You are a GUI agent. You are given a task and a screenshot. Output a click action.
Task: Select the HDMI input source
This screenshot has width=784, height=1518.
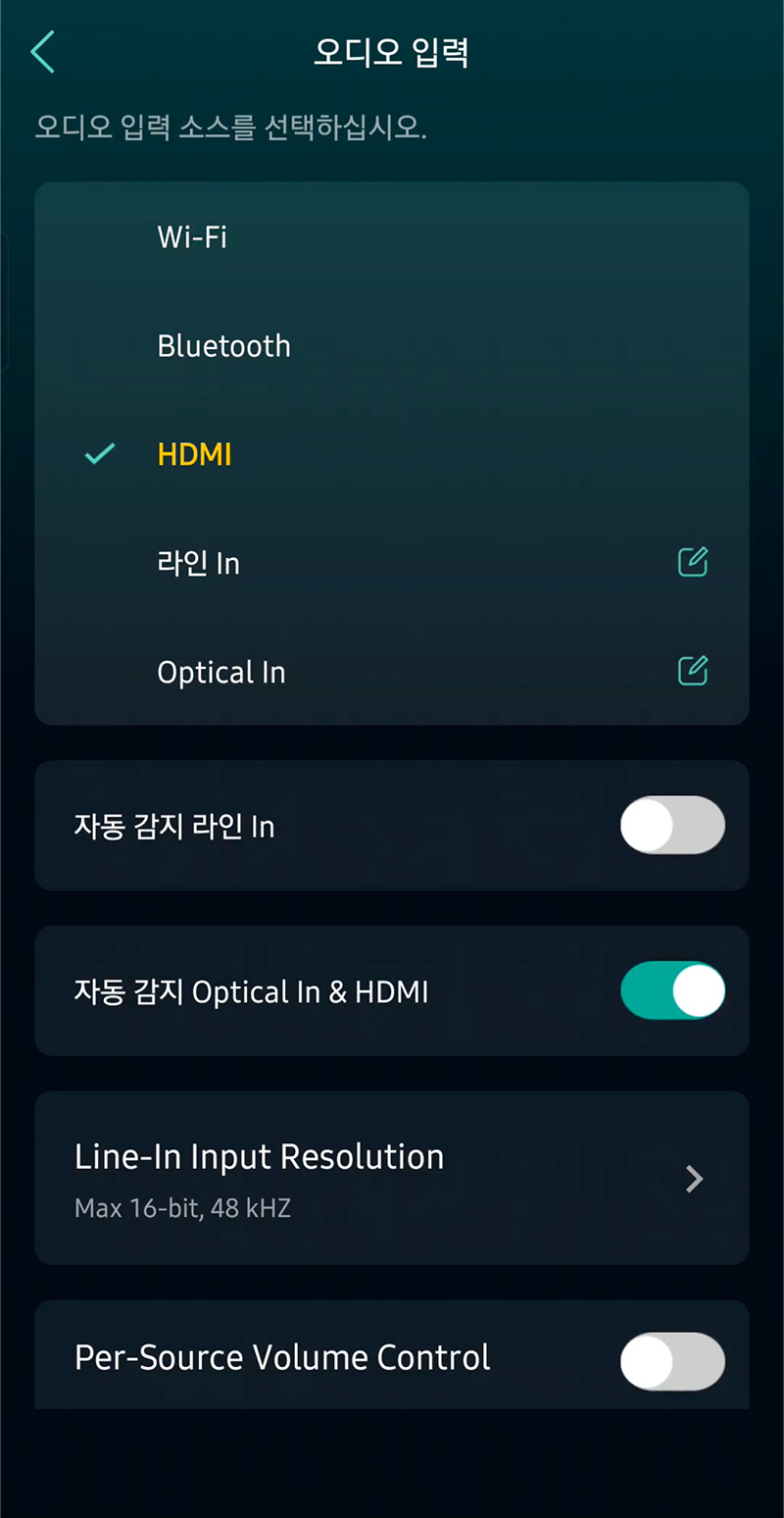[x=392, y=455]
